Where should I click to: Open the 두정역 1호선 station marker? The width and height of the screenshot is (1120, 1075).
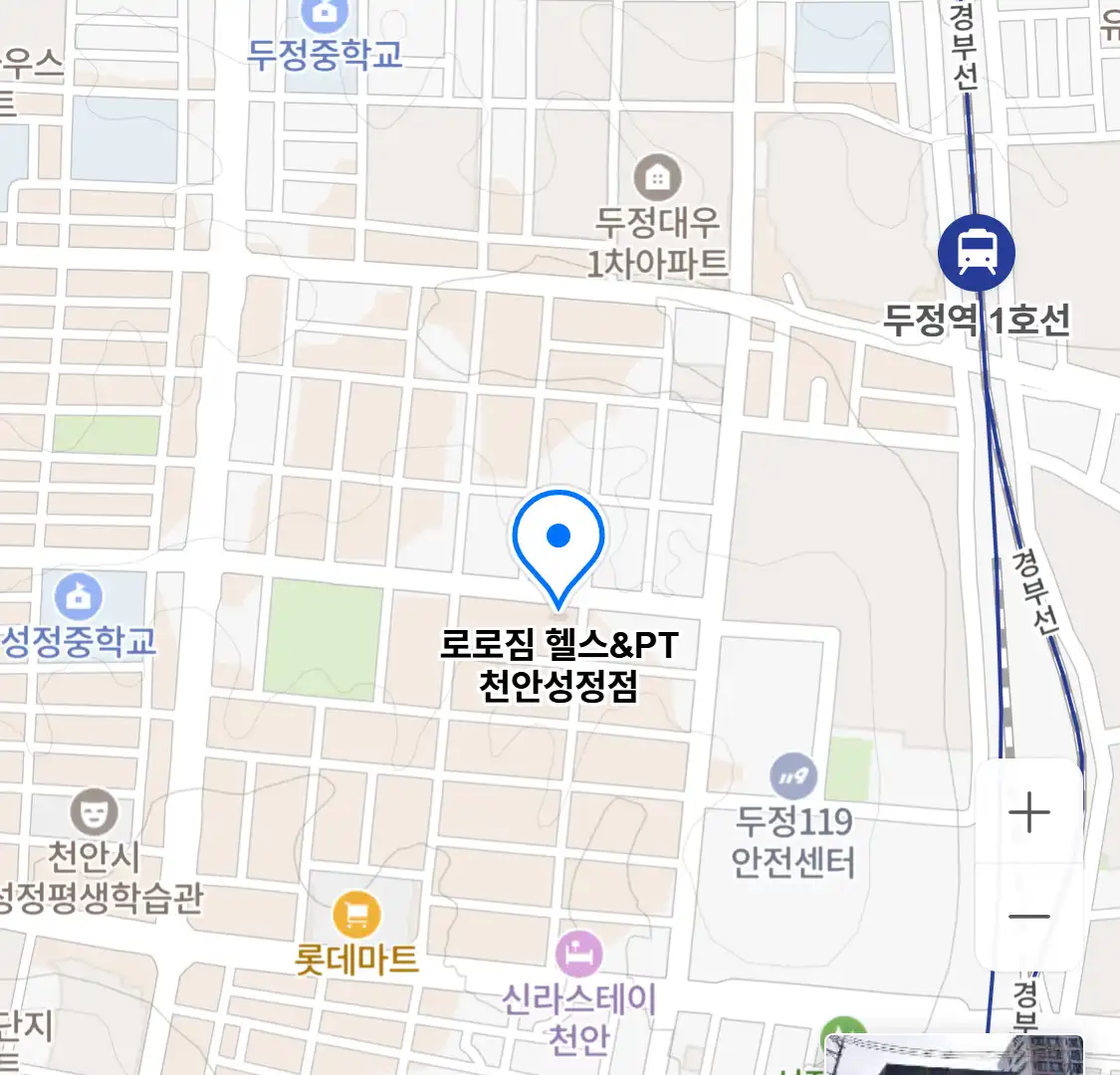pyautogui.click(x=977, y=252)
